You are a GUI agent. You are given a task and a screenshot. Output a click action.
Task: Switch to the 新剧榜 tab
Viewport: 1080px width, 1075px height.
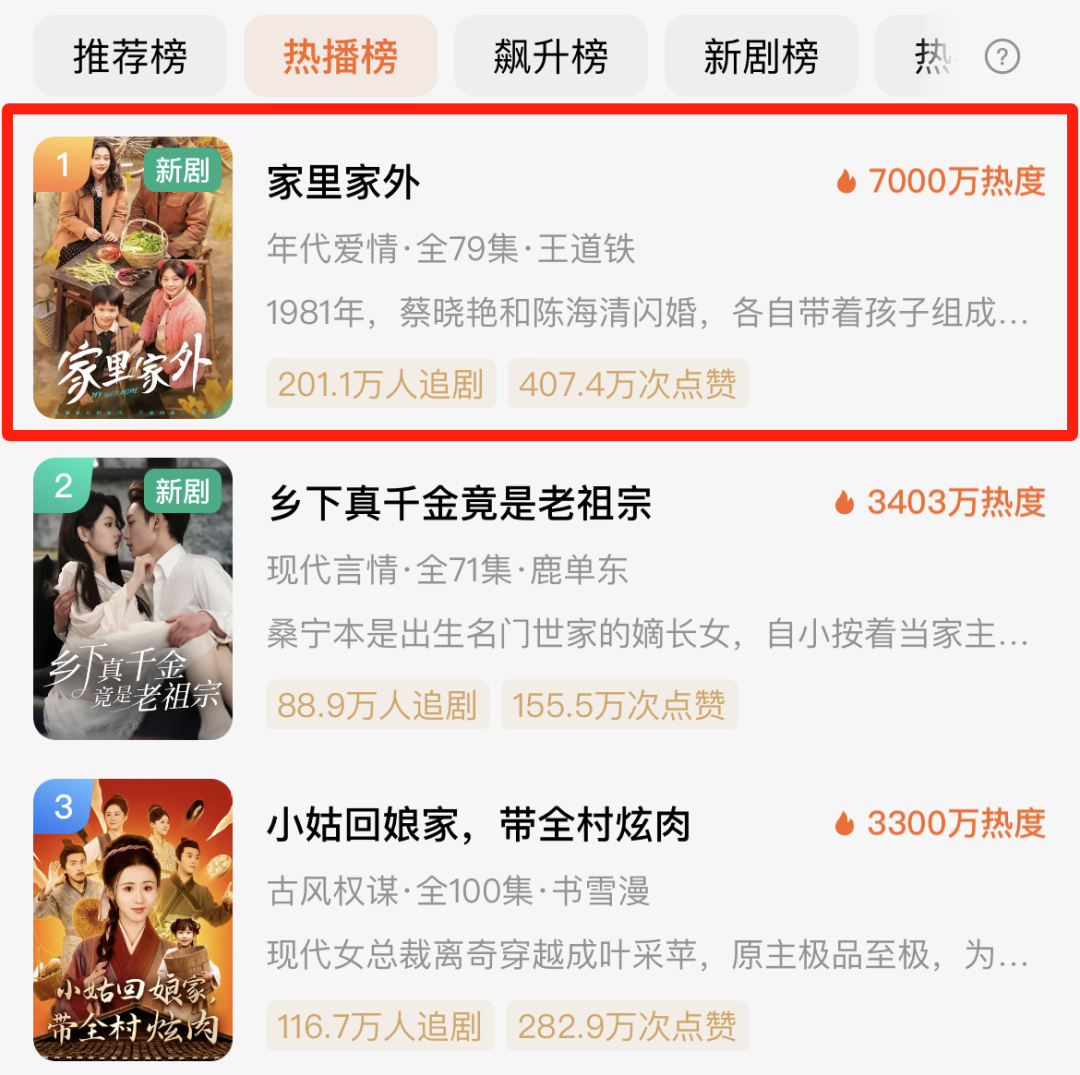[x=761, y=57]
